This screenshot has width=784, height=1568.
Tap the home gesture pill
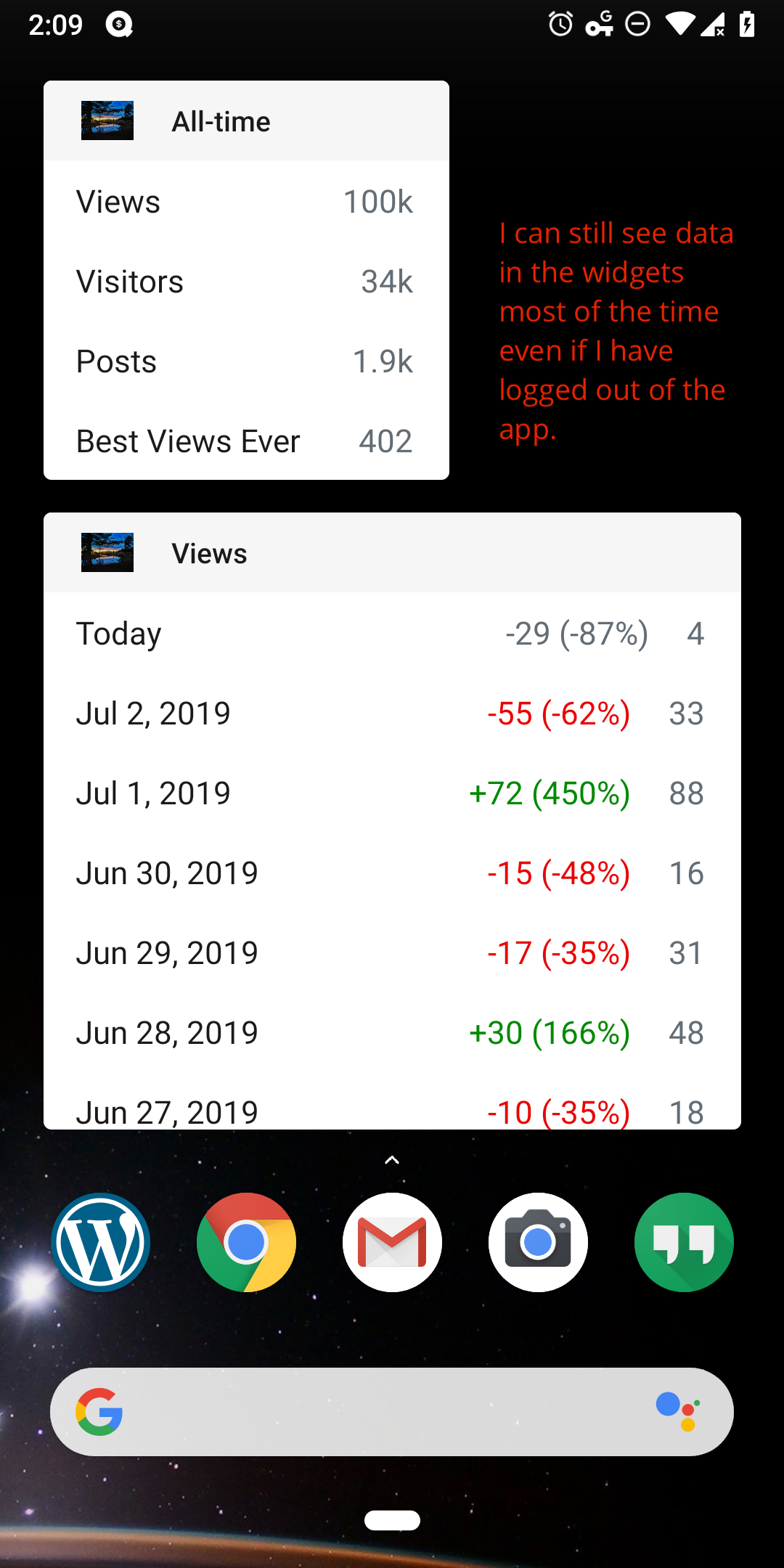392,1520
